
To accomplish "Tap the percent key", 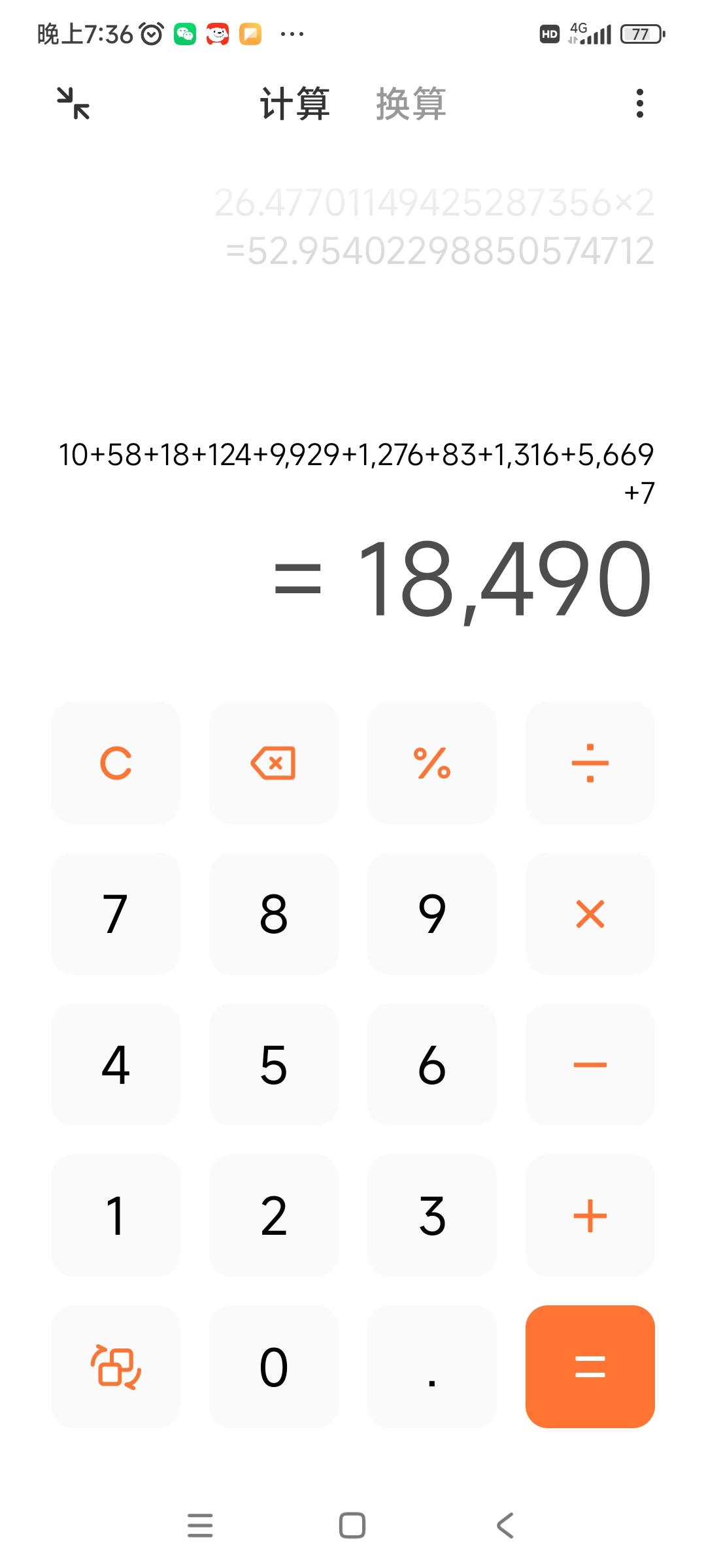I will [432, 762].
